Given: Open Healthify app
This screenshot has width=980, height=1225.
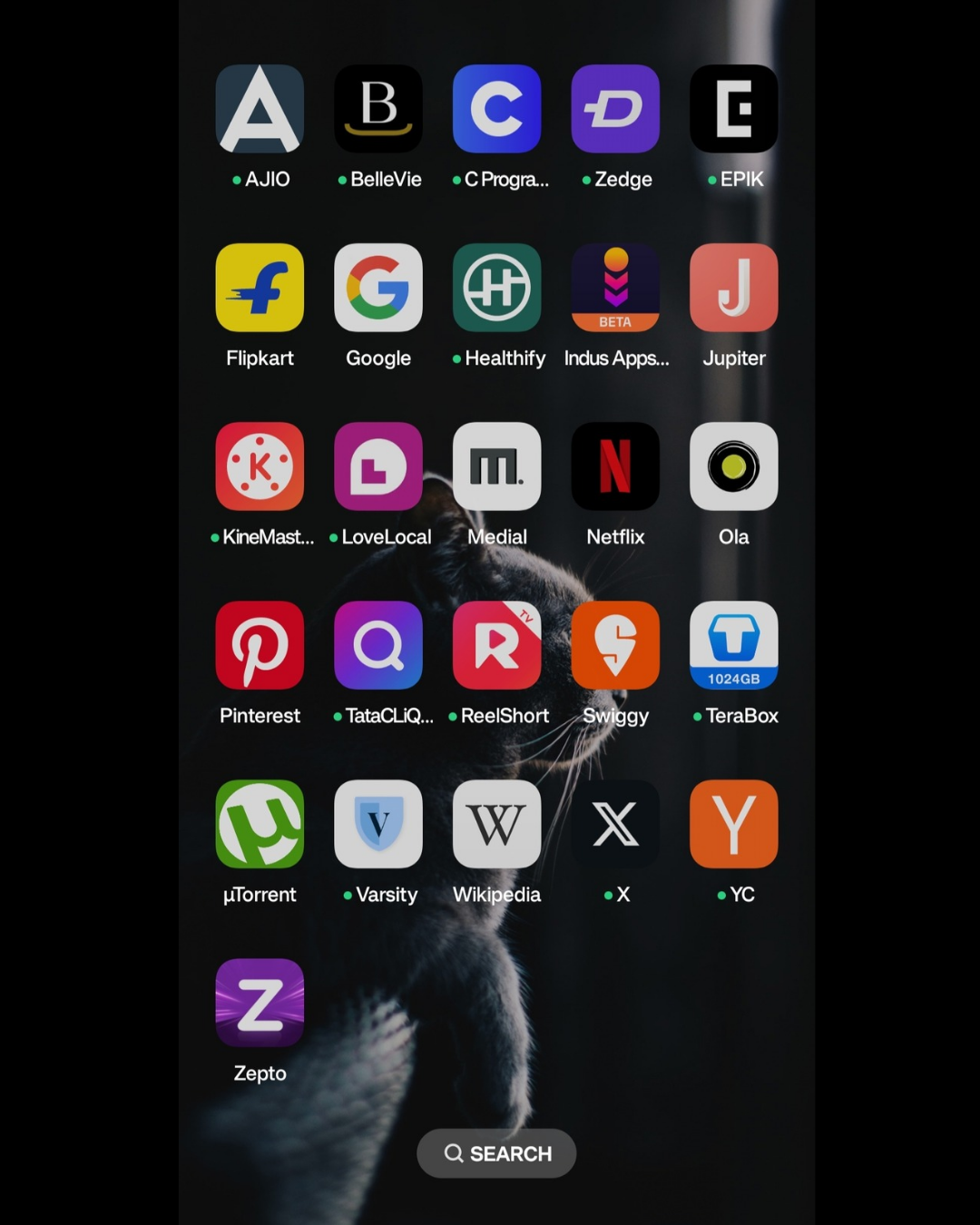Looking at the screenshot, I should coord(496,288).
